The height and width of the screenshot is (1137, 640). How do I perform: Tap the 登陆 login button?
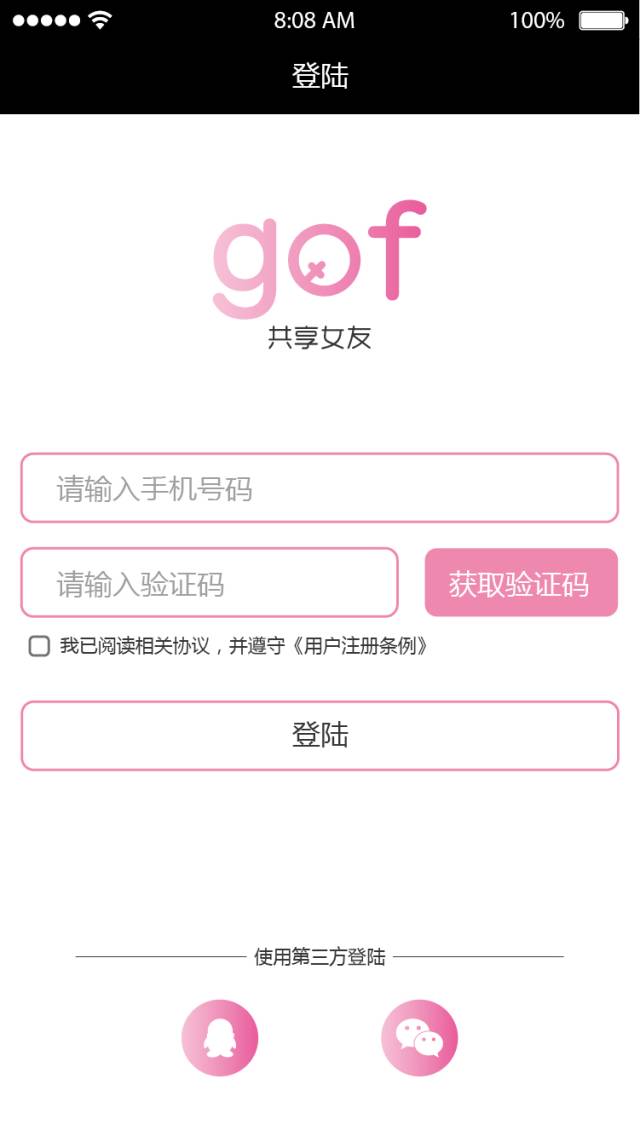tap(320, 735)
